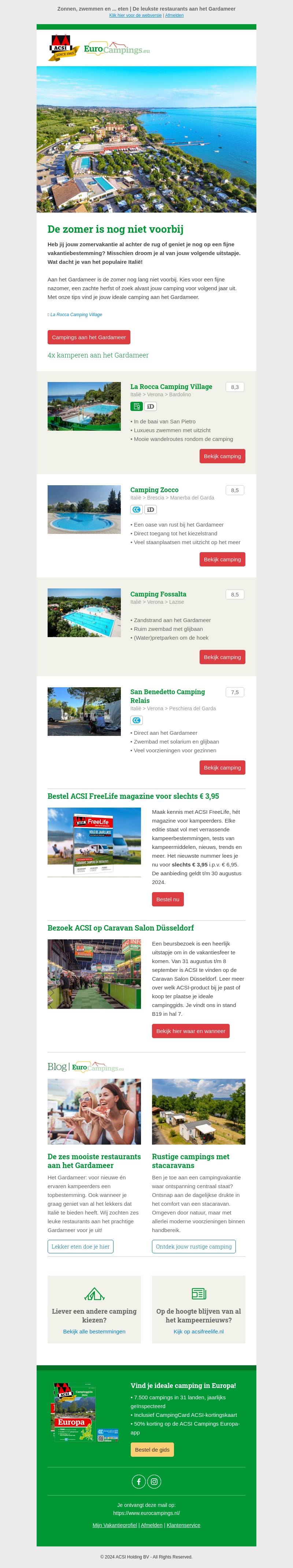Open the Instagram profile icon
293x1568 pixels.
click(x=155, y=1482)
